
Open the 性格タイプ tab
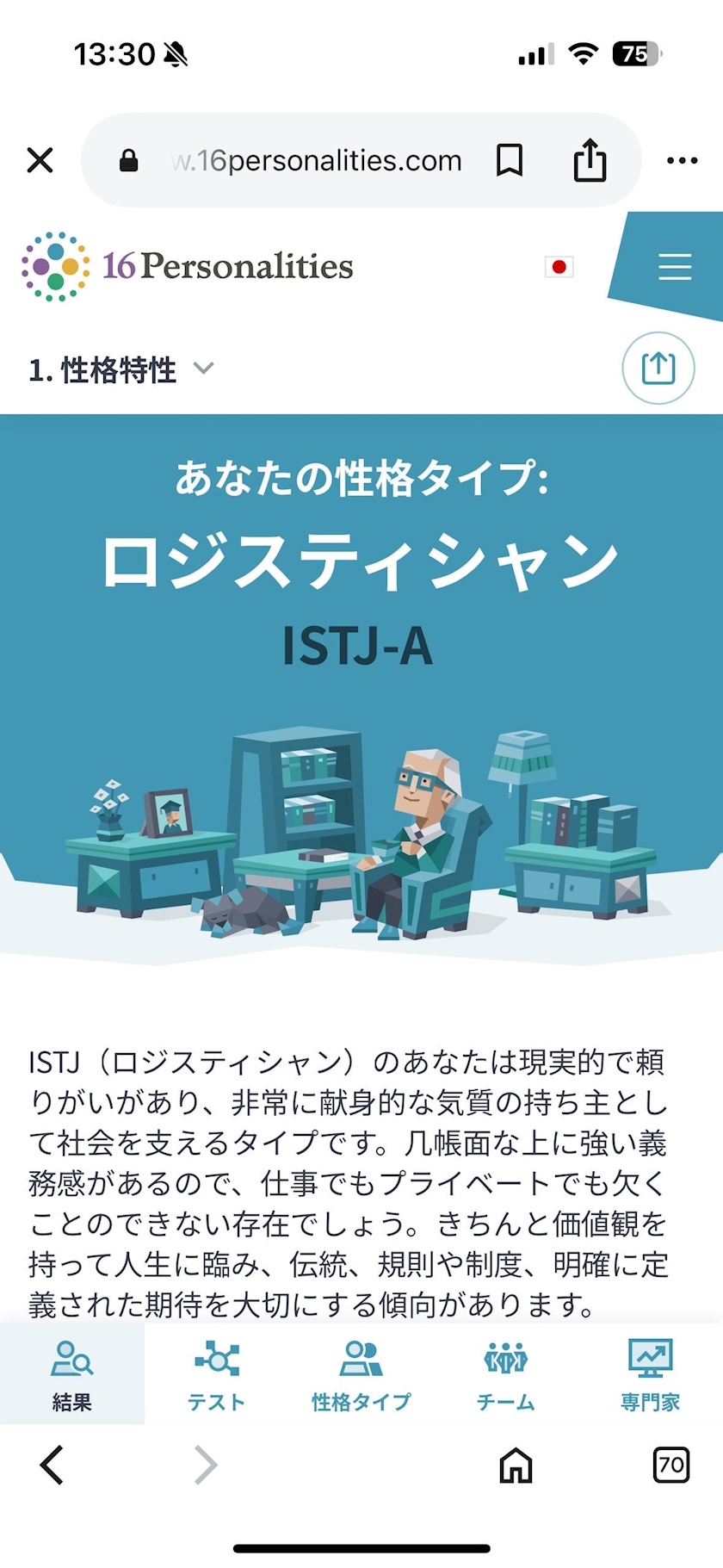click(x=361, y=1374)
